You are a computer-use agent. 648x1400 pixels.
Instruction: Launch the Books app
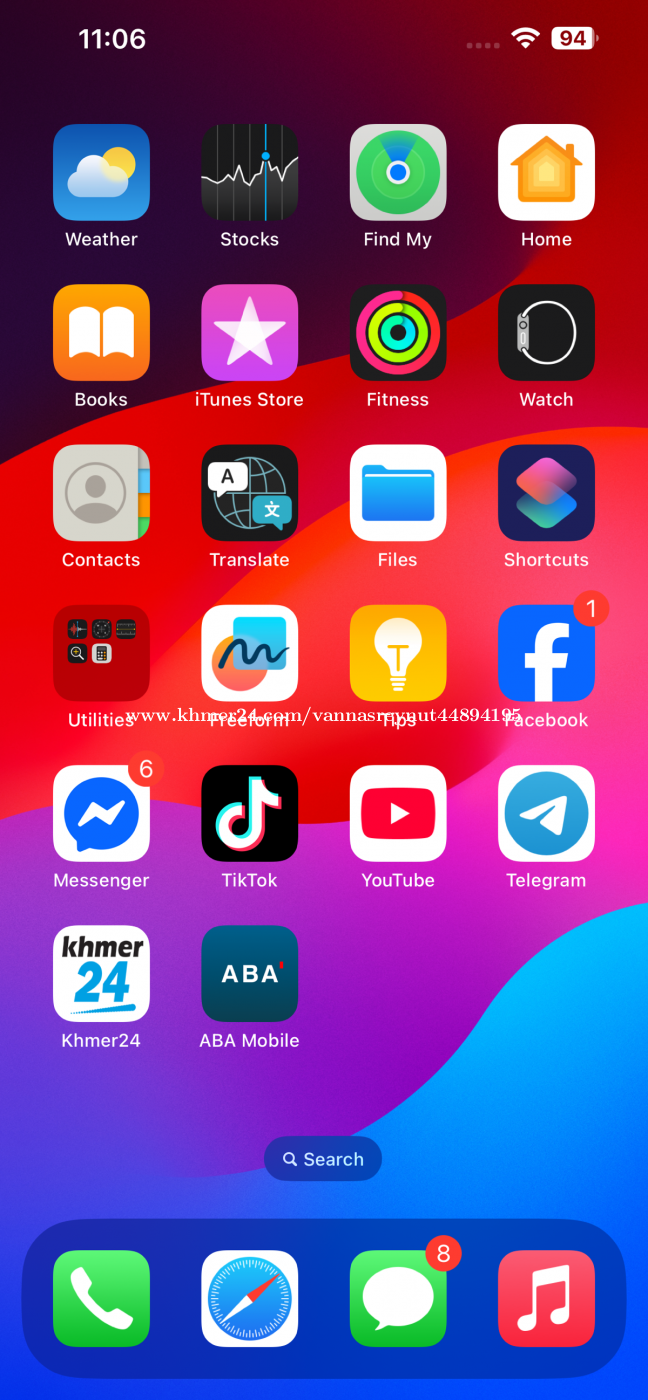[101, 333]
